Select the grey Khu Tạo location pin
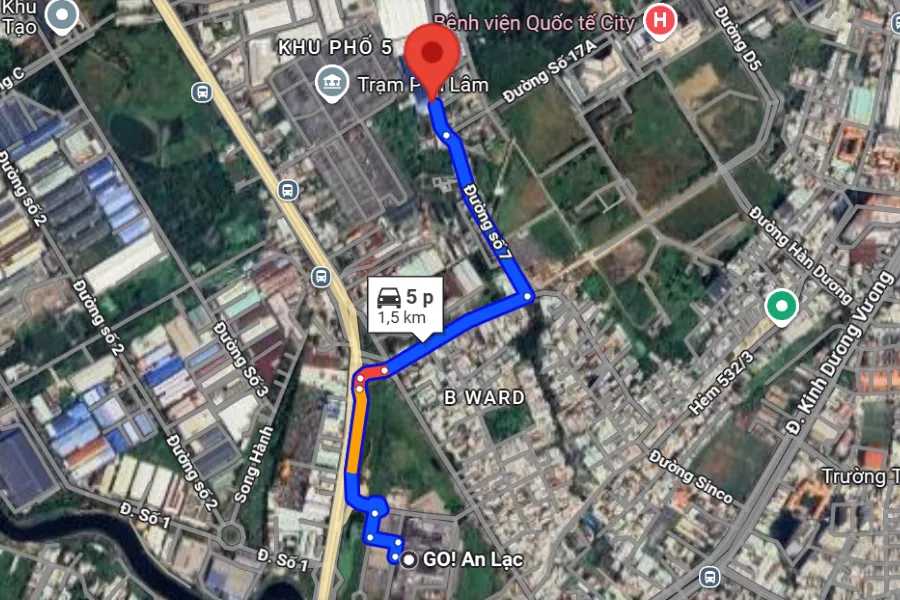 [63, 16]
